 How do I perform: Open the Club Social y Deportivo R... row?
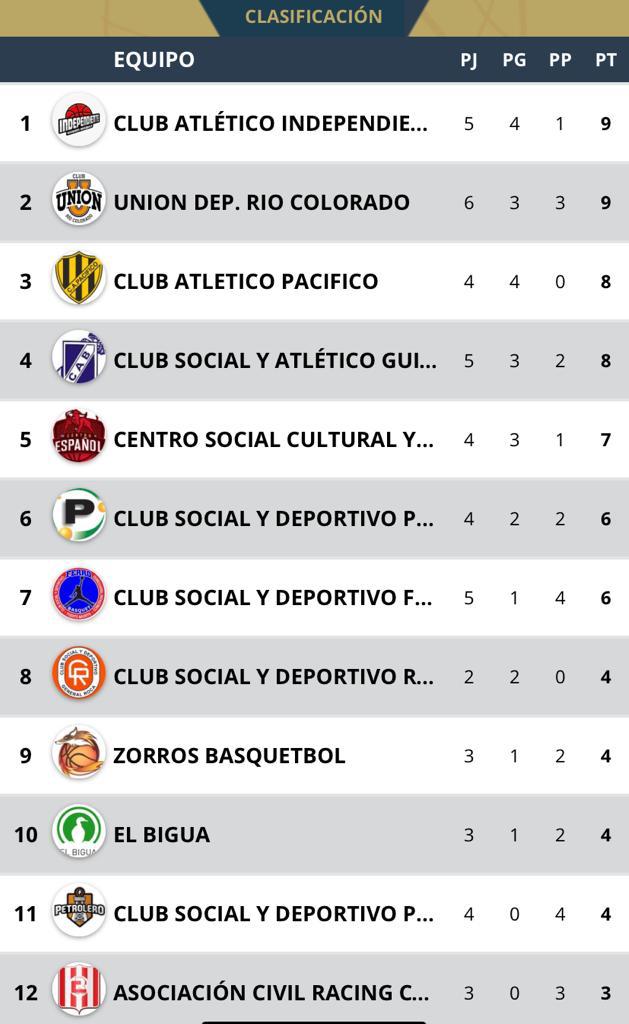pyautogui.click(x=314, y=676)
